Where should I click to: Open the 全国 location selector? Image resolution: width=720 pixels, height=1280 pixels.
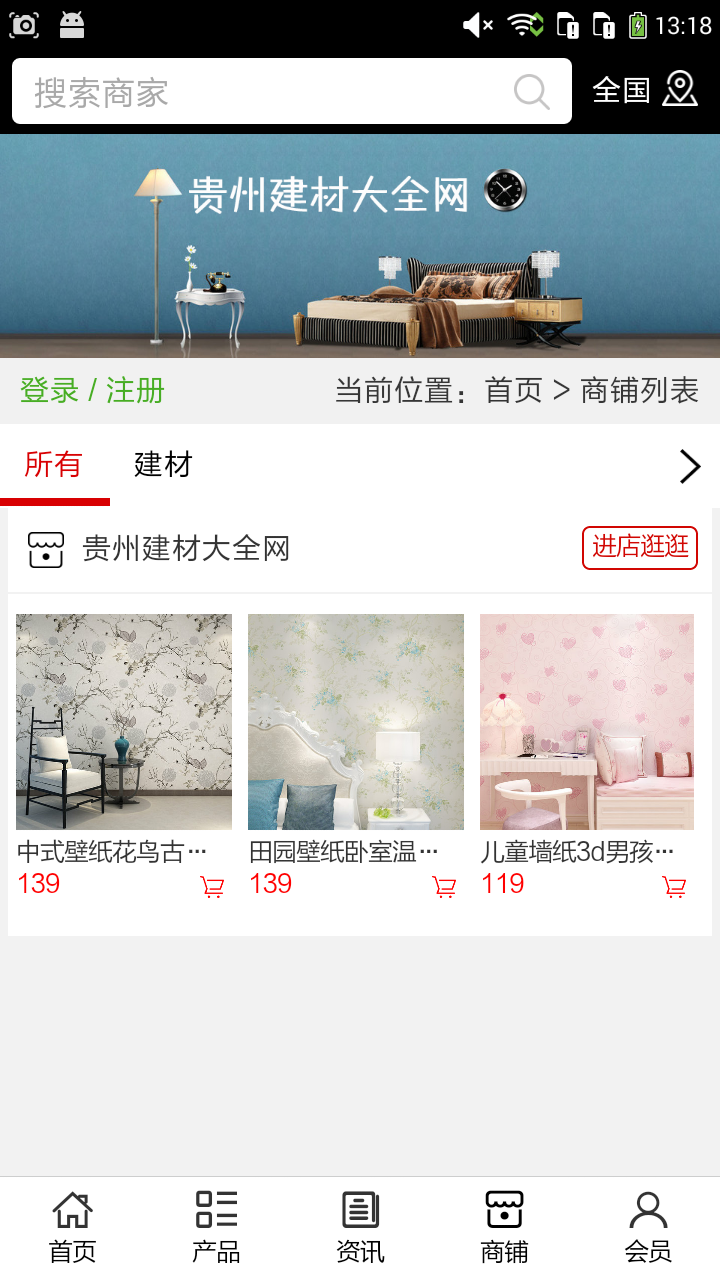(645, 90)
